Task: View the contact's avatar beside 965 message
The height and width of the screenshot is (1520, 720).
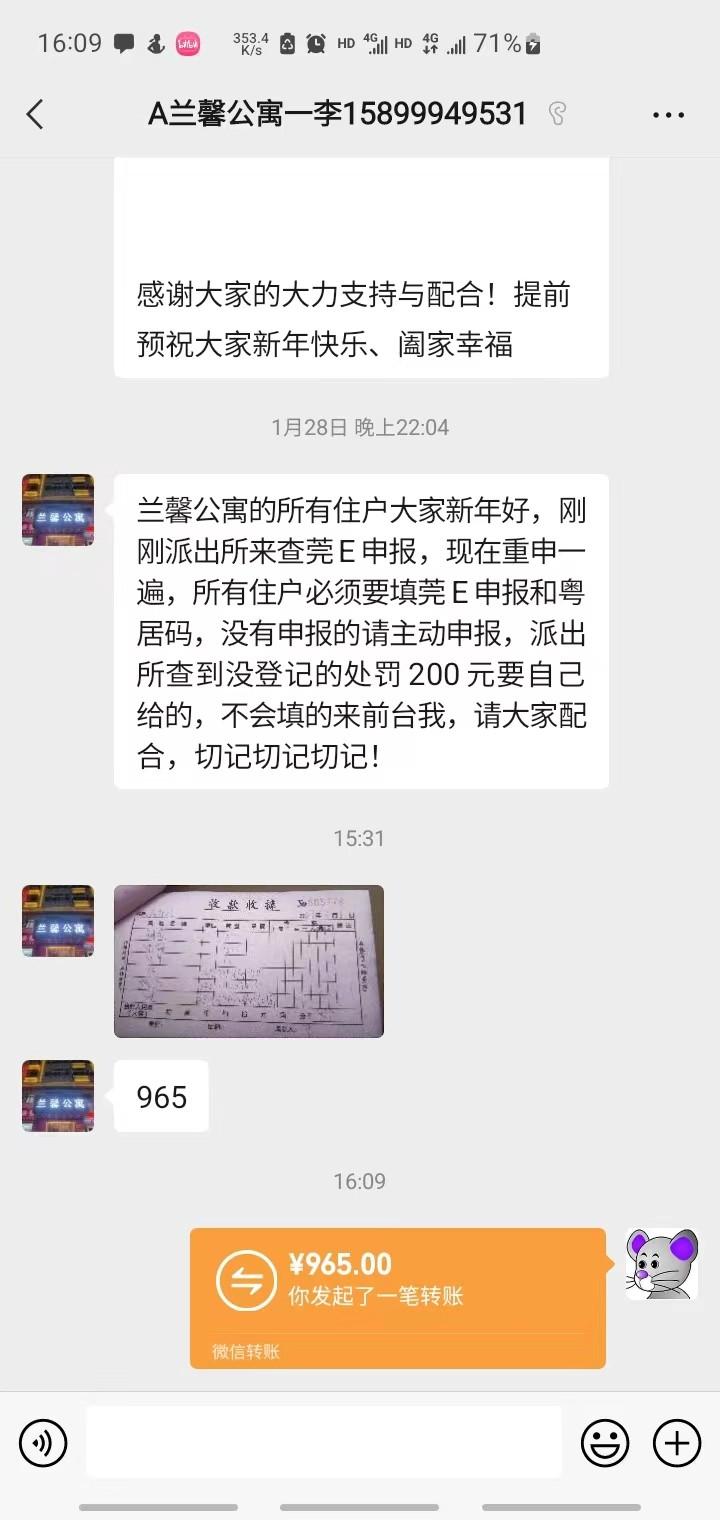Action: coord(58,1096)
